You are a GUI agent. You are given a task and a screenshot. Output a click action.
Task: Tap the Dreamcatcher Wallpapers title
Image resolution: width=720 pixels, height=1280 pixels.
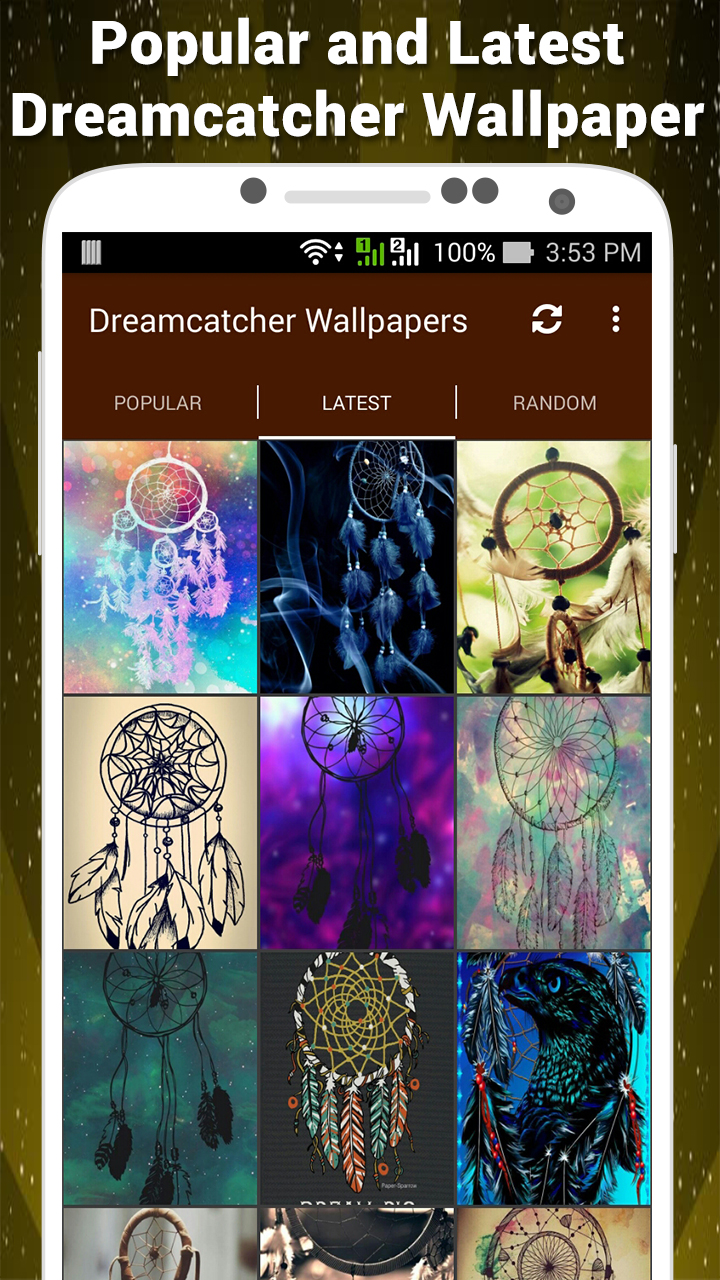click(x=278, y=320)
